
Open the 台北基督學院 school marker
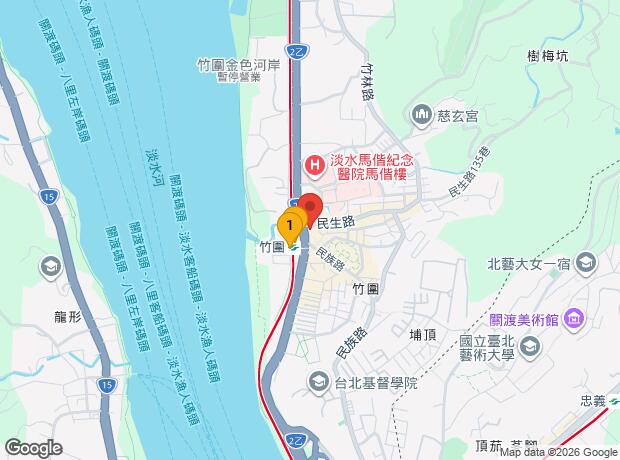pos(316,380)
